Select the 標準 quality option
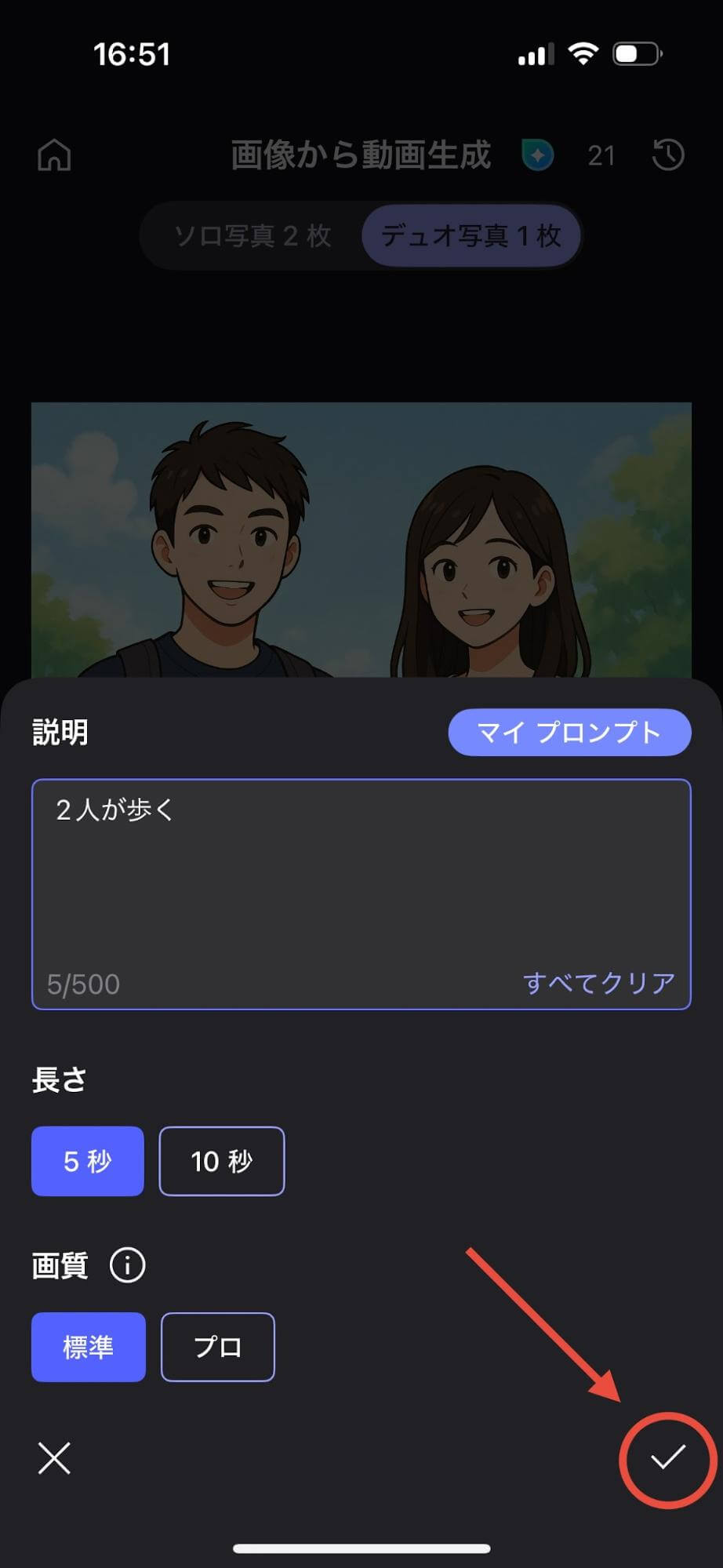This screenshot has height=1568, width=723. tap(88, 1347)
